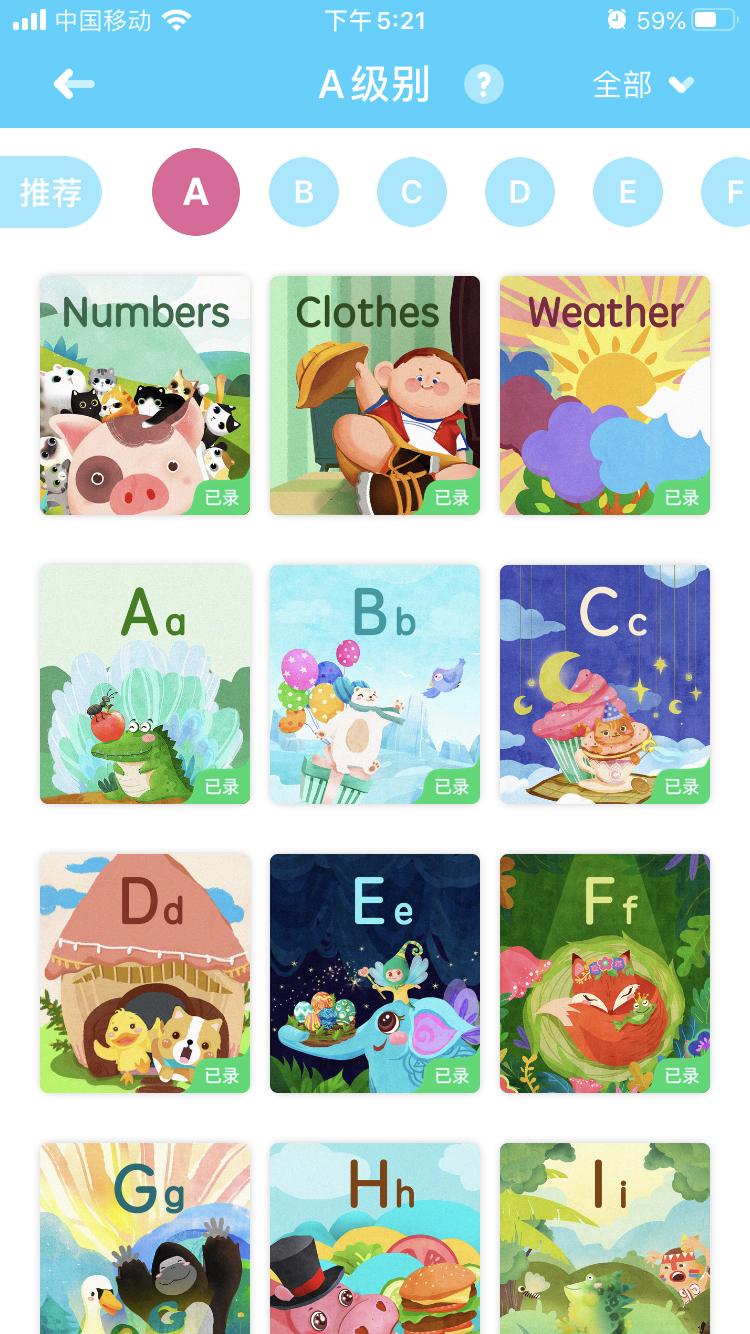The height and width of the screenshot is (1334, 750).
Task: Open the Numbers book
Action: pos(145,395)
